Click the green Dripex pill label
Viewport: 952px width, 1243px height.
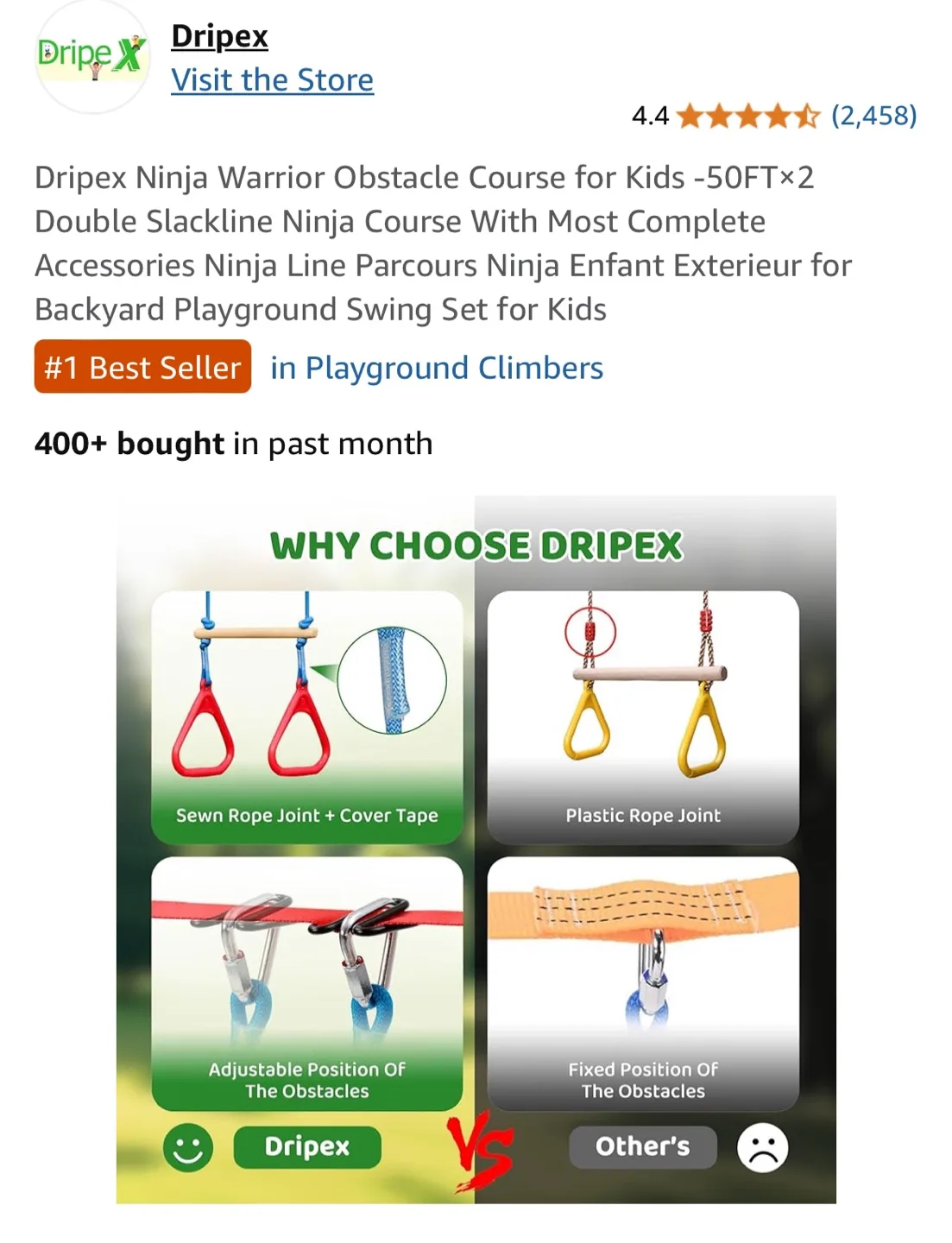click(308, 1148)
